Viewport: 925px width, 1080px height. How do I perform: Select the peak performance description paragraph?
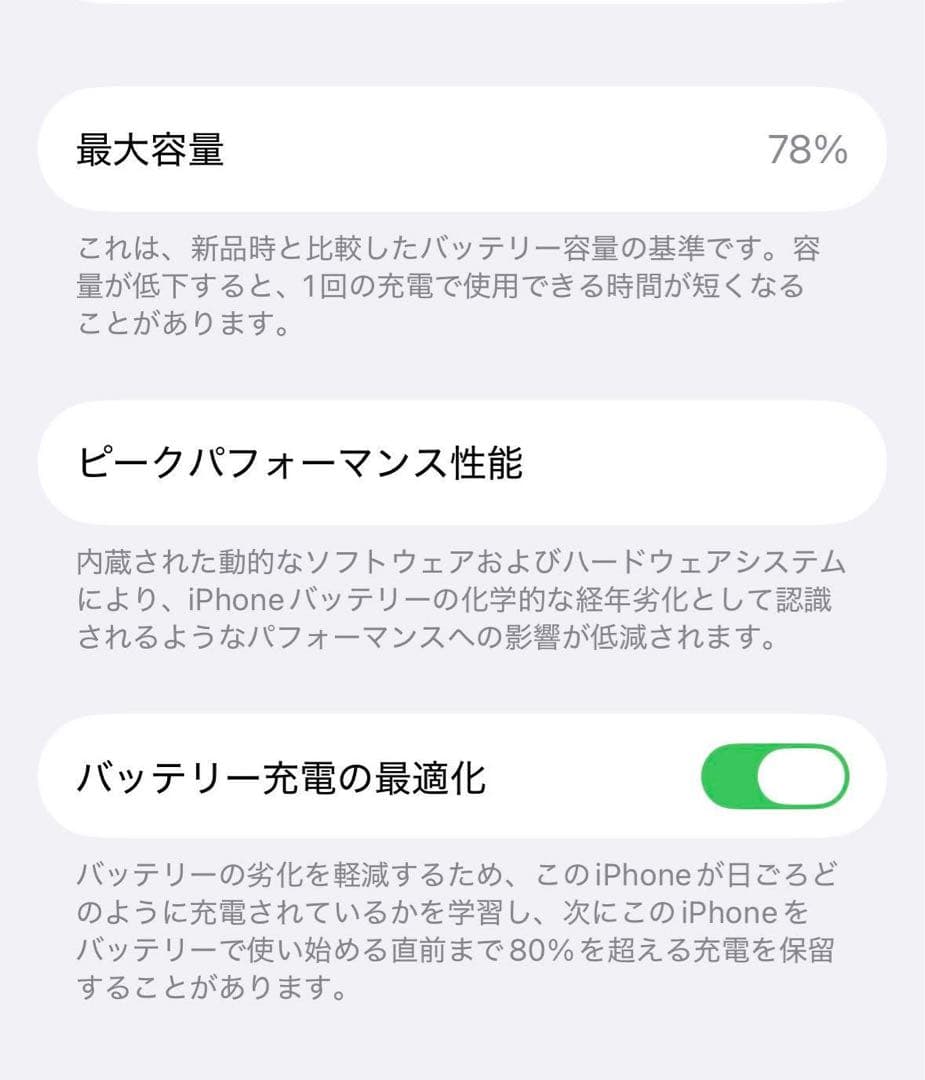pyautogui.click(x=460, y=600)
